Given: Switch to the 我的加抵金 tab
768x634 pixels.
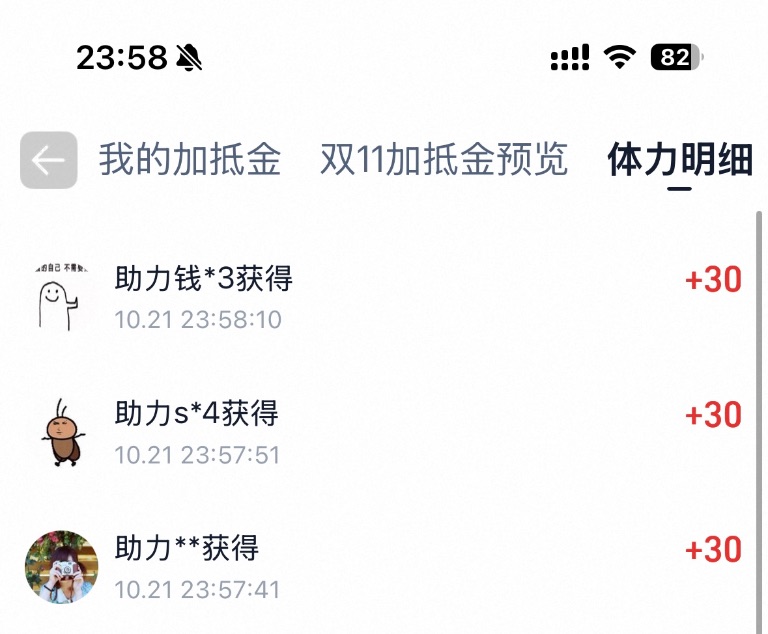Looking at the screenshot, I should 189,160.
